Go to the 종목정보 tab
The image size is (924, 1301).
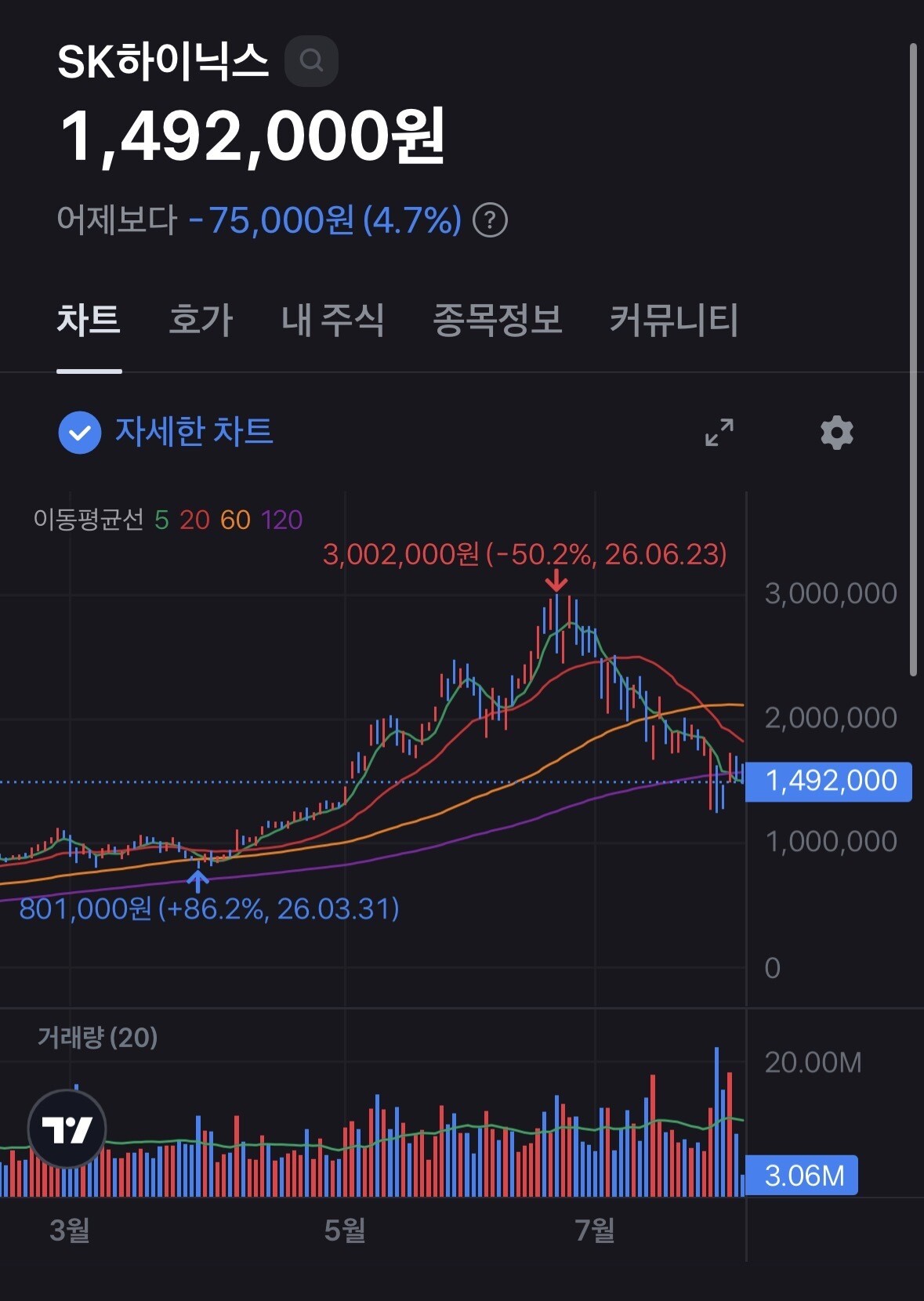tap(498, 320)
